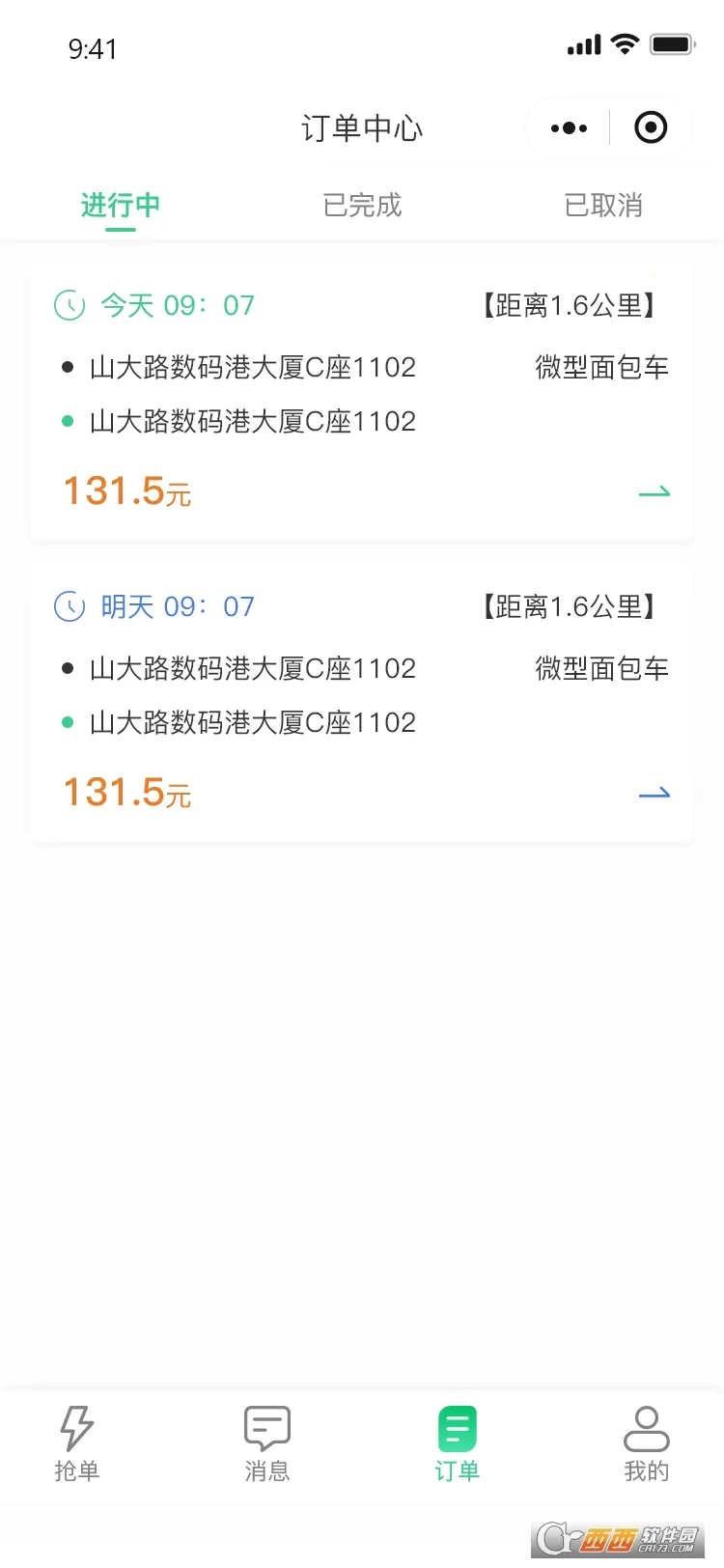The height and width of the screenshot is (1568, 724).
Task: Tap the blue arrow on today's order card
Action: 654,492
